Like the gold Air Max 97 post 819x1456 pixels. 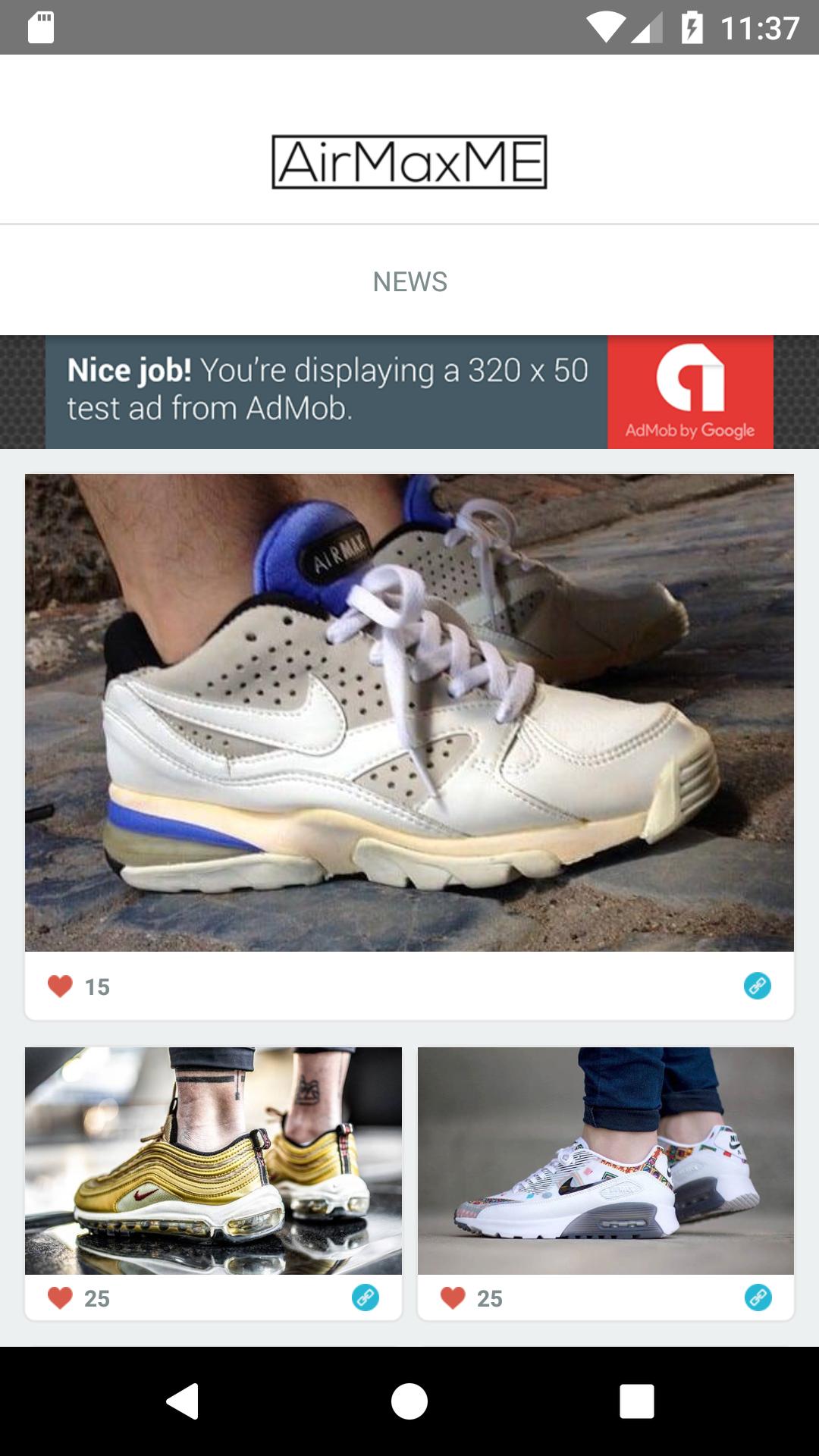[x=60, y=1298]
